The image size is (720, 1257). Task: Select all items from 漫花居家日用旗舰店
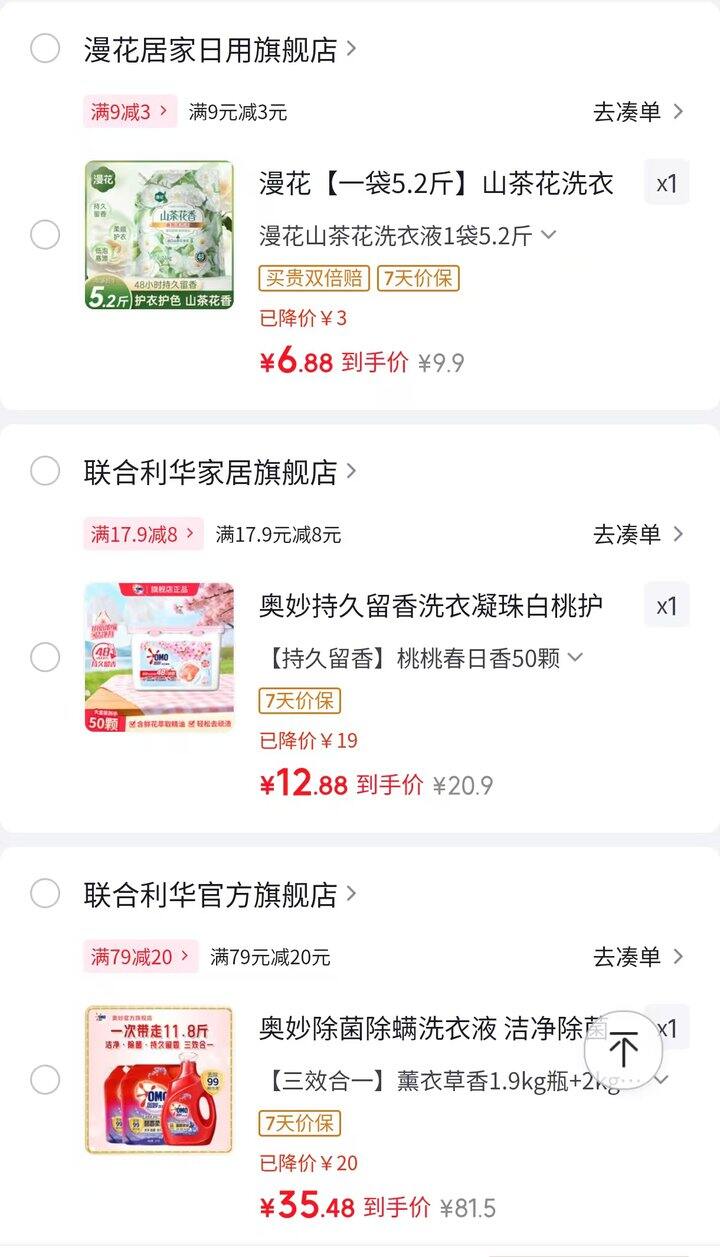click(45, 48)
